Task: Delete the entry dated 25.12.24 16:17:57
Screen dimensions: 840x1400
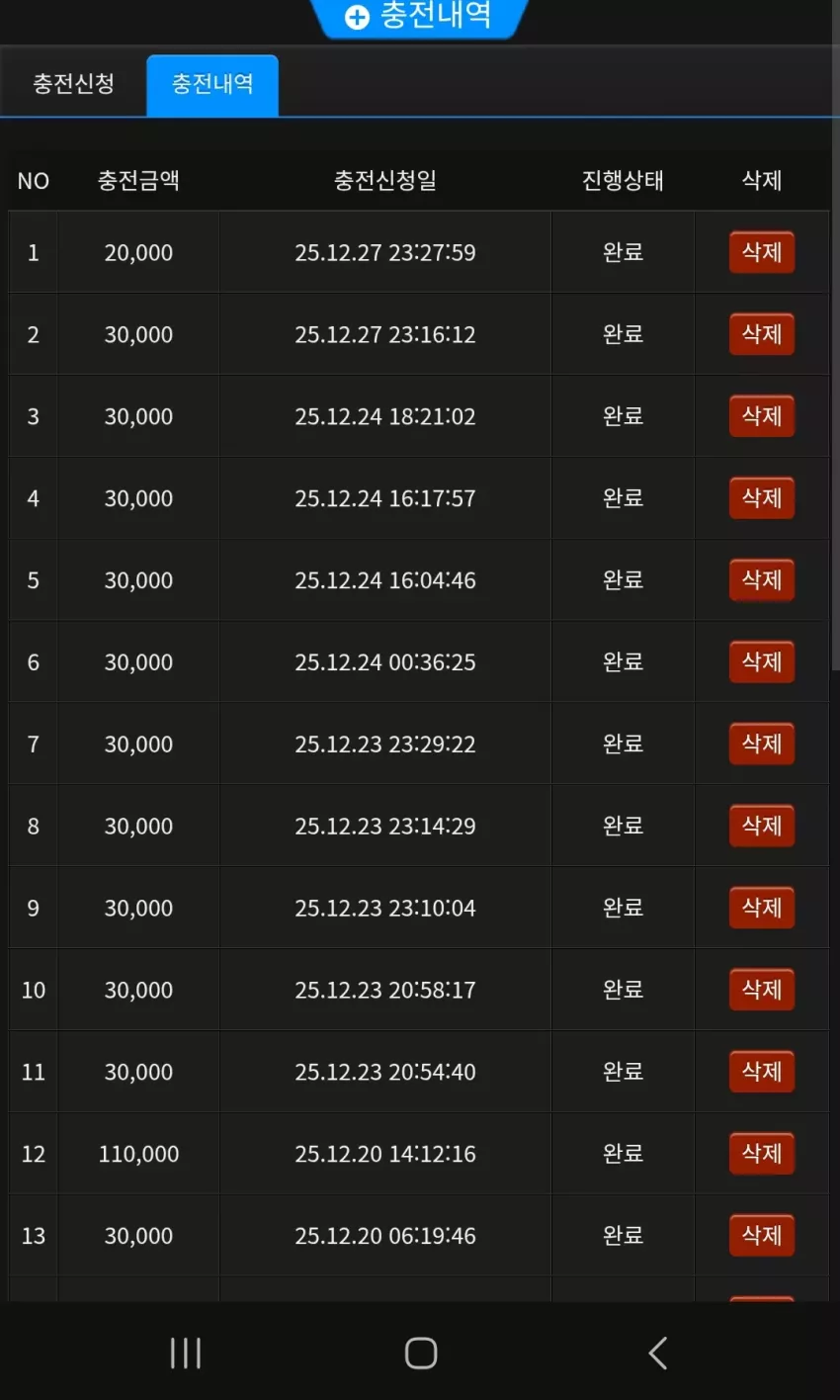Action: point(762,498)
